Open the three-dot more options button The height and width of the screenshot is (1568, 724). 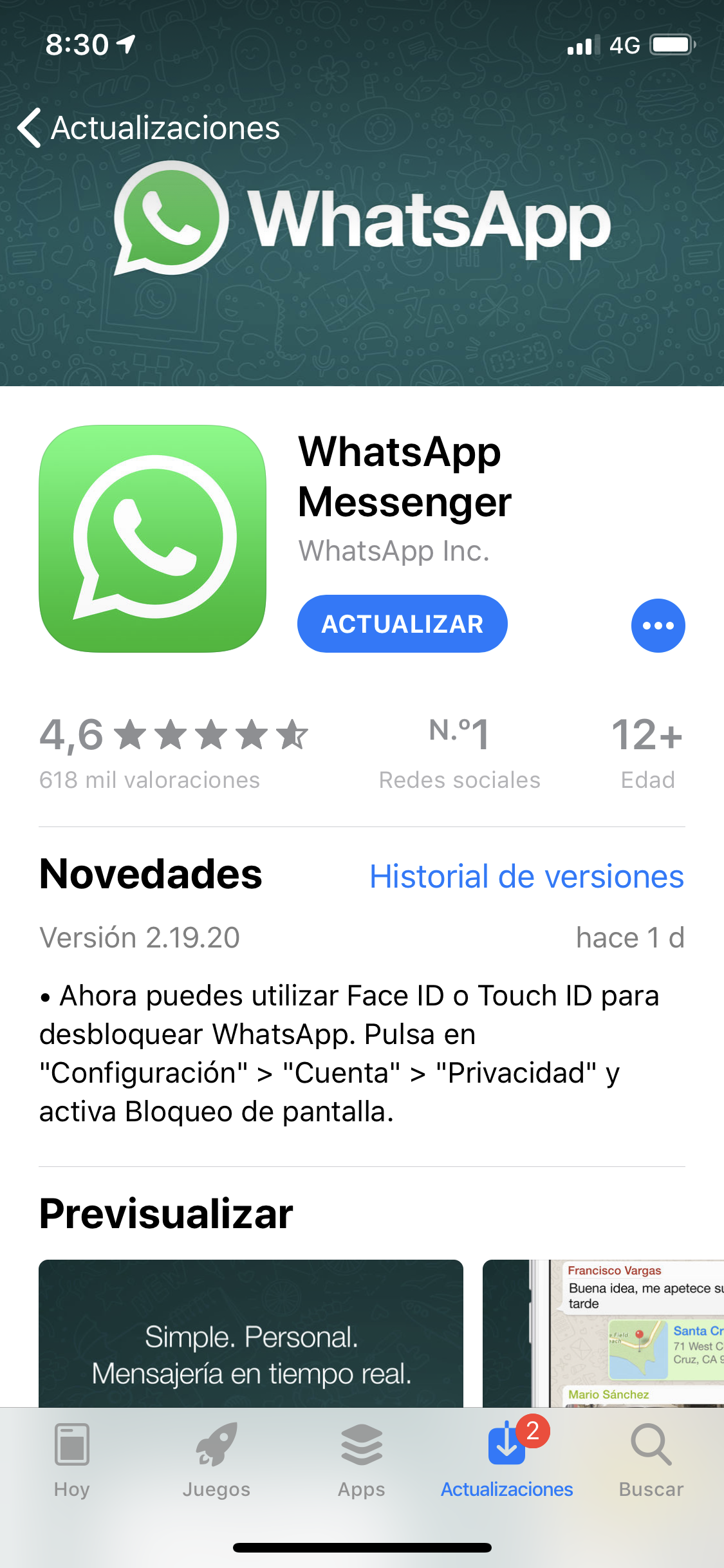click(x=658, y=626)
